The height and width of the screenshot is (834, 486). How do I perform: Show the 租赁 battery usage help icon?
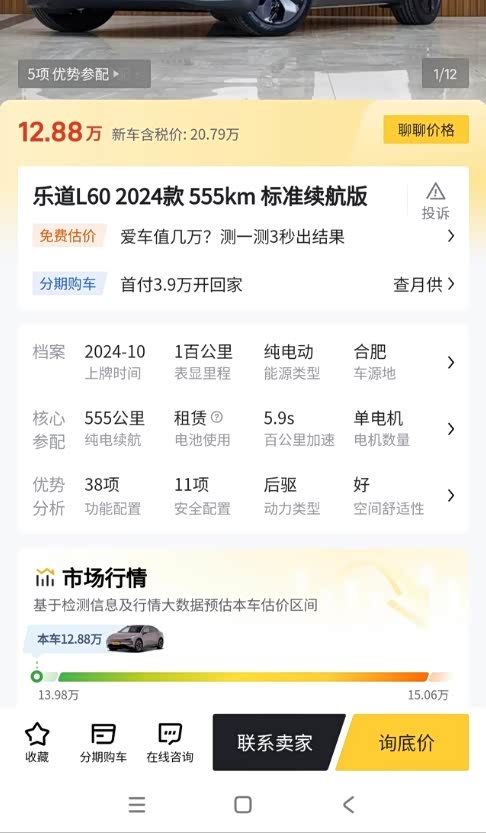pyautogui.click(x=217, y=417)
